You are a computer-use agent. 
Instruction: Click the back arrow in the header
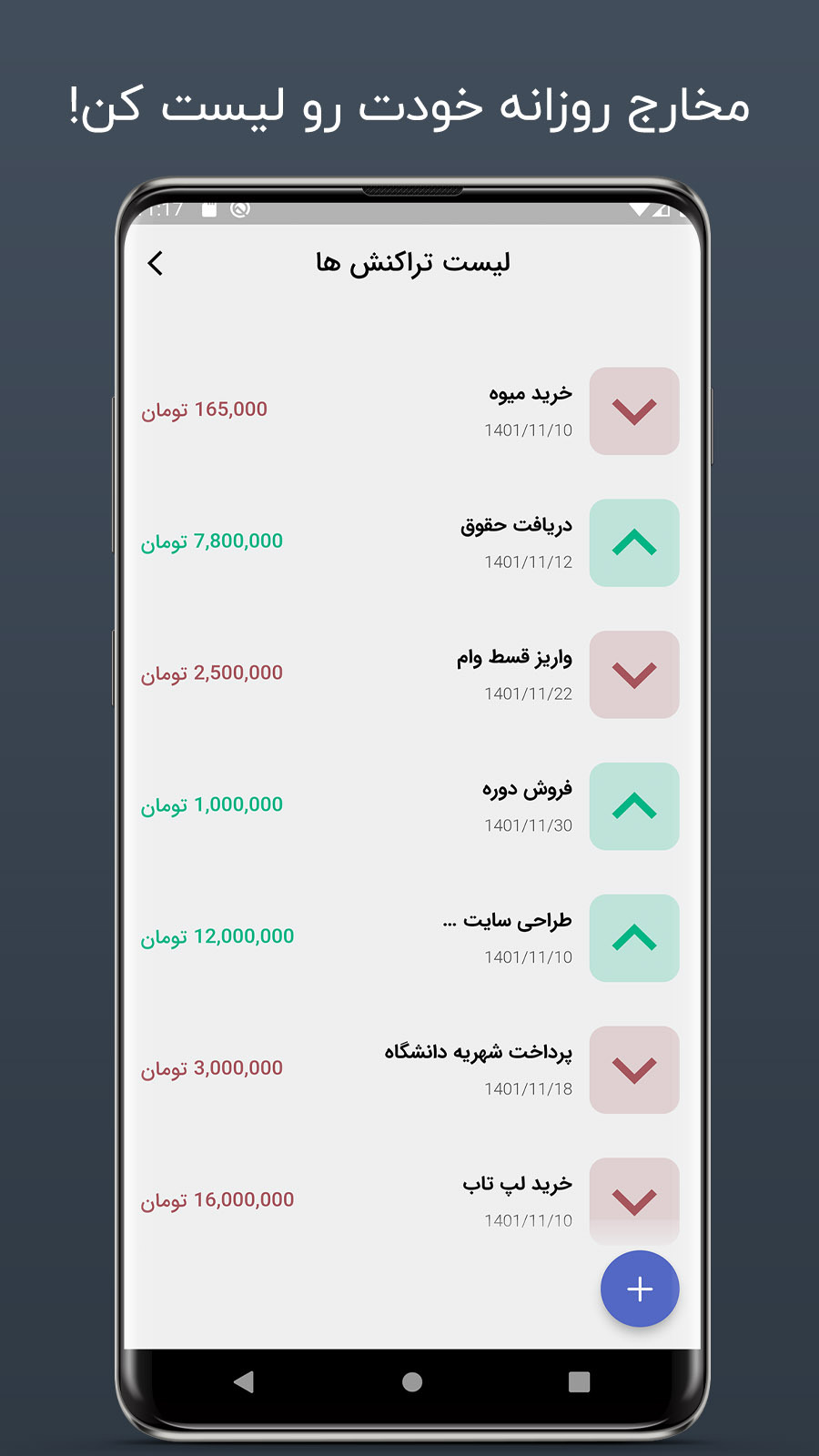pyautogui.click(x=157, y=262)
